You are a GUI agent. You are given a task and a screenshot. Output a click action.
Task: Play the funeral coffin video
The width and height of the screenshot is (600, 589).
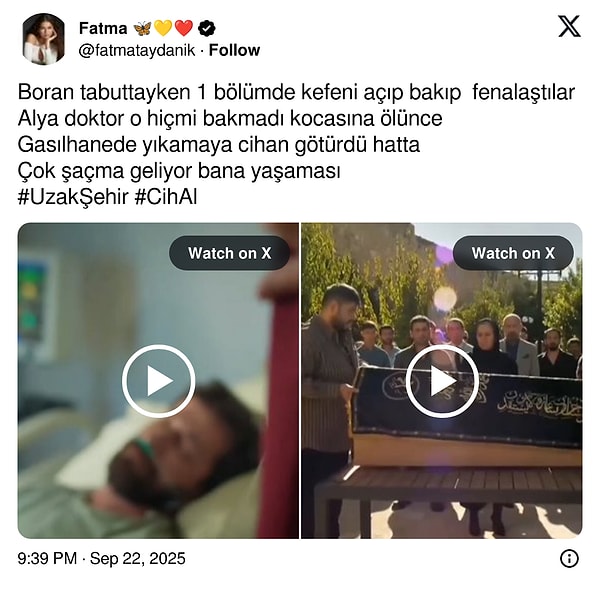coord(441,381)
